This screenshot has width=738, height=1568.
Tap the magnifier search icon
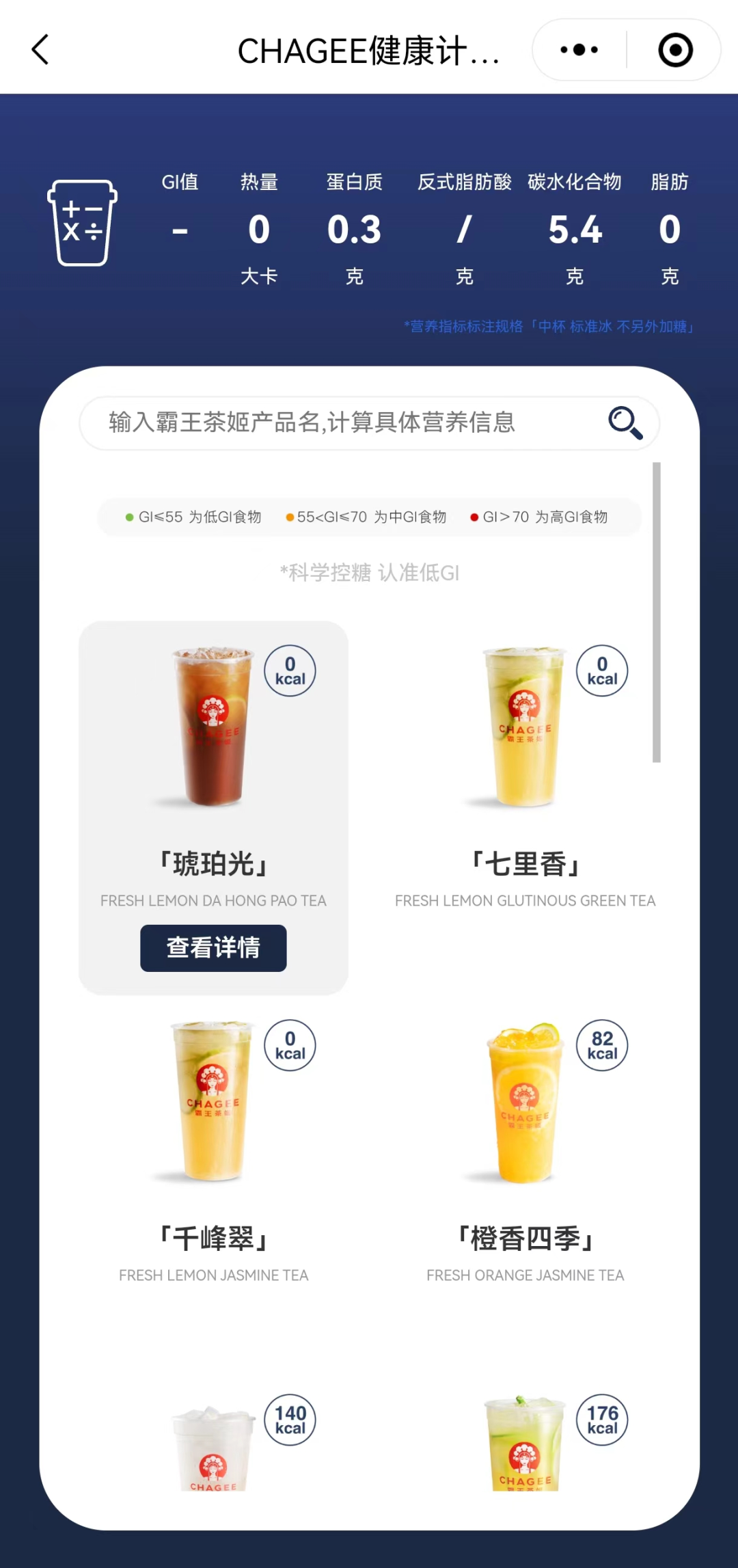[625, 422]
